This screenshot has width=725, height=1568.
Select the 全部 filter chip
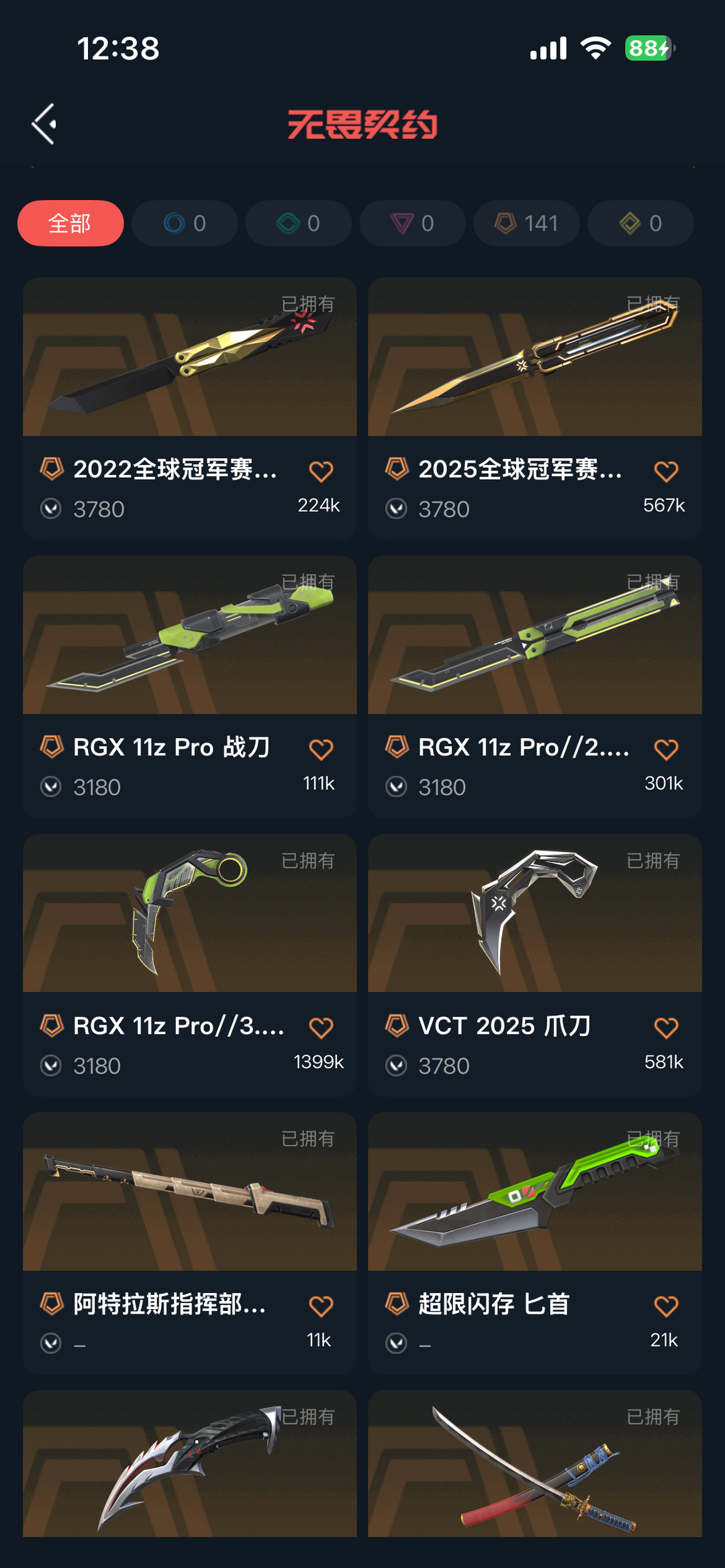click(70, 223)
